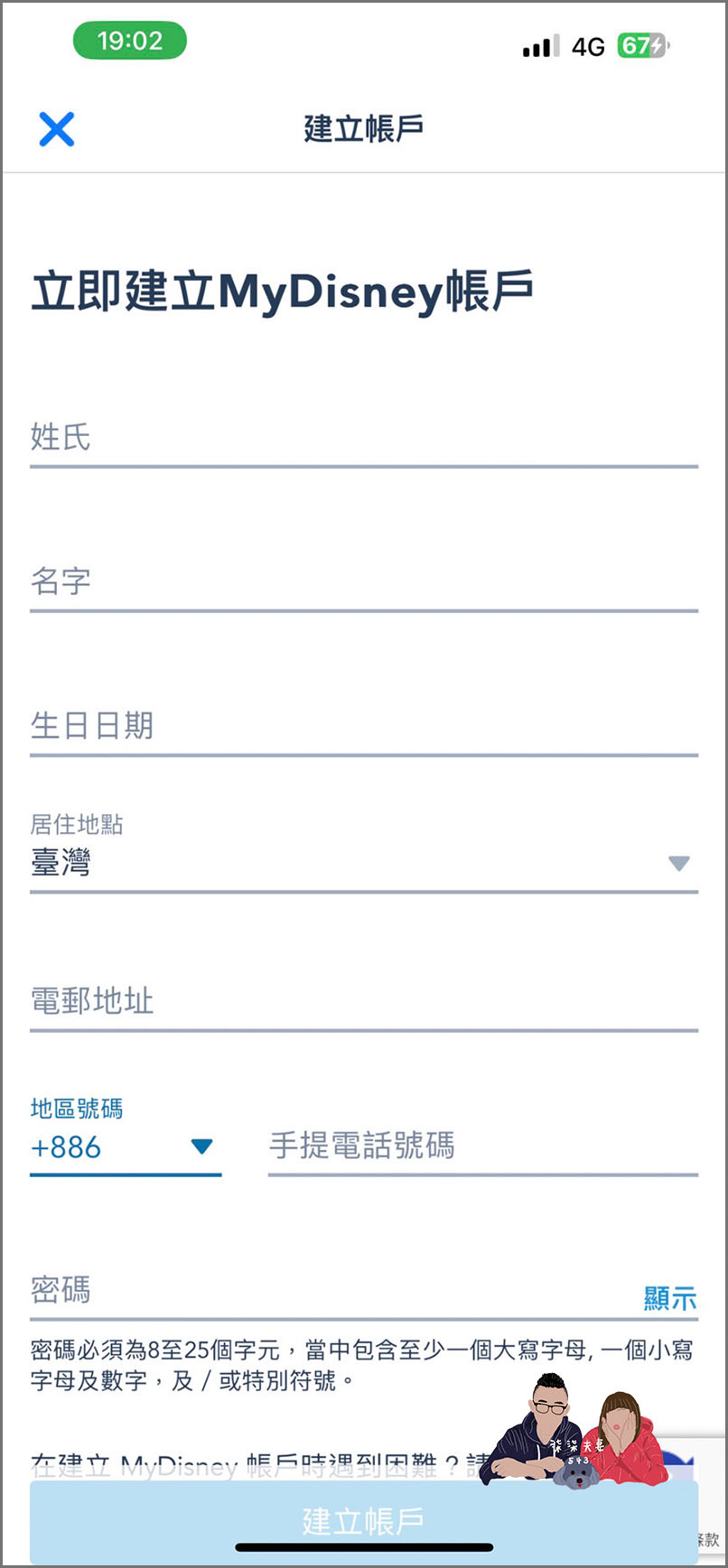Tap the 67% battery indicator

643,47
